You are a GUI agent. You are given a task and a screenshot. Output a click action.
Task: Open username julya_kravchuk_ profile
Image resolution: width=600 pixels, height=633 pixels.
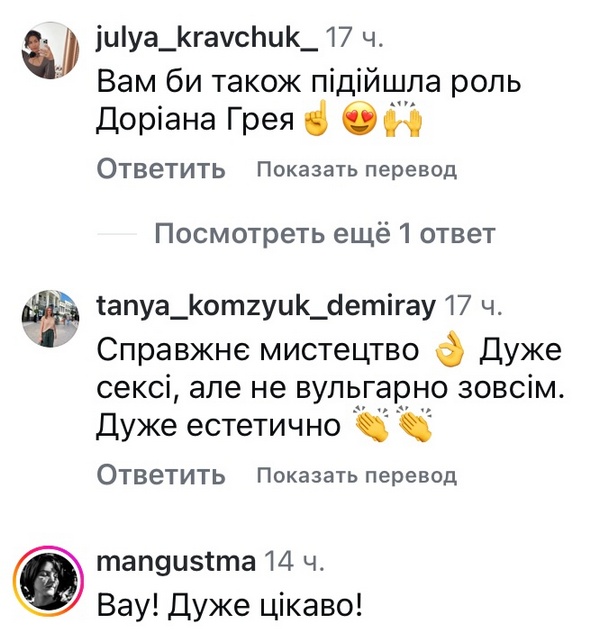[206, 38]
